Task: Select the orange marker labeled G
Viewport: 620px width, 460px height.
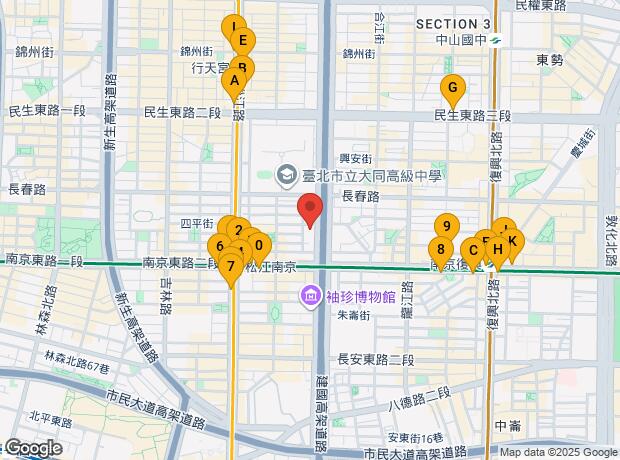Action: click(x=453, y=87)
